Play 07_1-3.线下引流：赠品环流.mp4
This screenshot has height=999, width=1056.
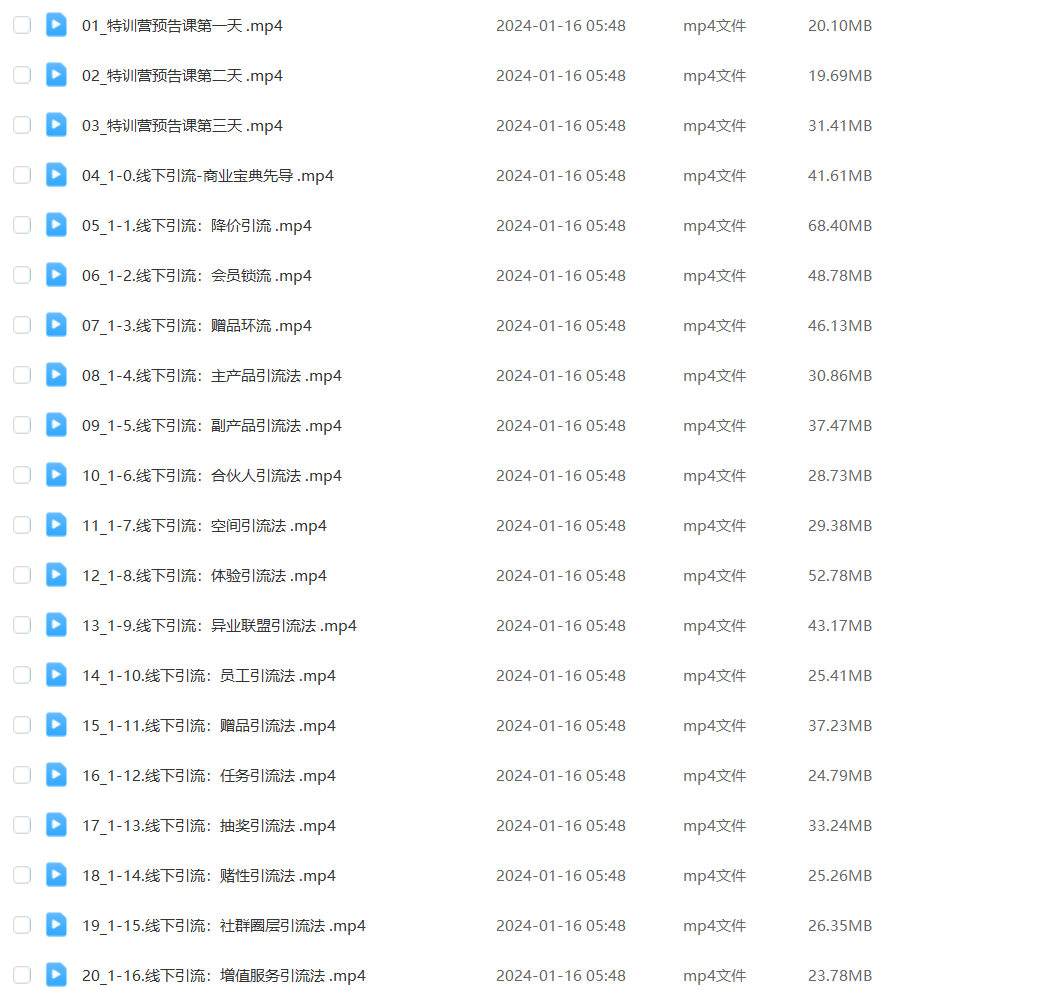(196, 326)
